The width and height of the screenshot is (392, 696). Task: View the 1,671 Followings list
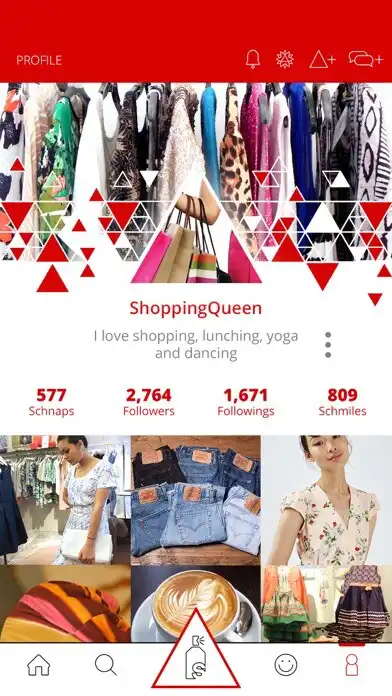click(245, 402)
